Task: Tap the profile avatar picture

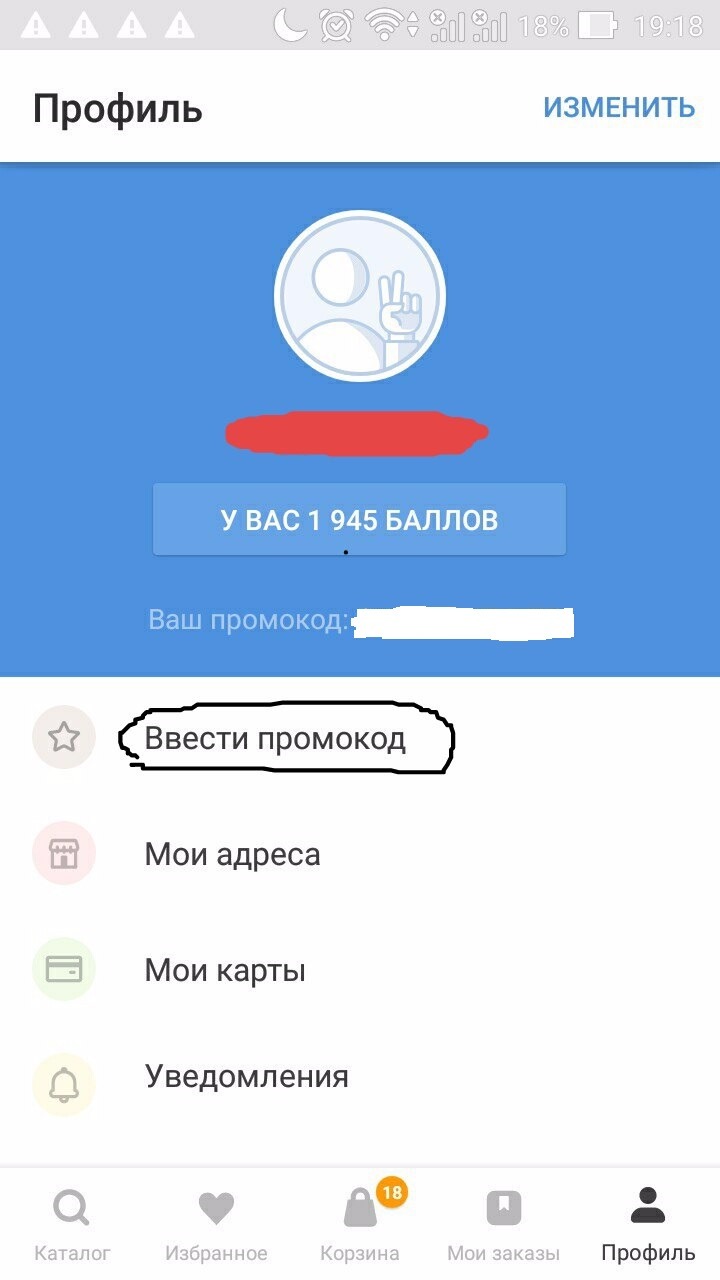Action: pyautogui.click(x=360, y=296)
